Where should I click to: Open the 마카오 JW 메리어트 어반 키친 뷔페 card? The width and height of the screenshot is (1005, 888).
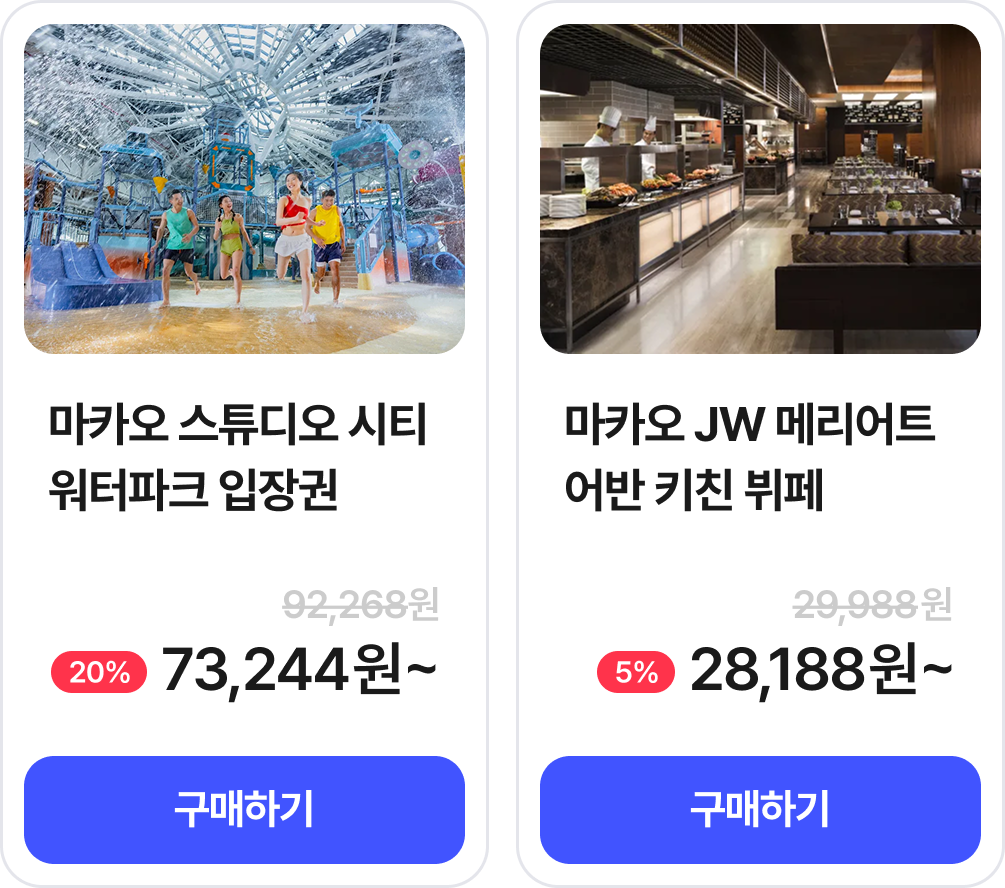point(760,190)
